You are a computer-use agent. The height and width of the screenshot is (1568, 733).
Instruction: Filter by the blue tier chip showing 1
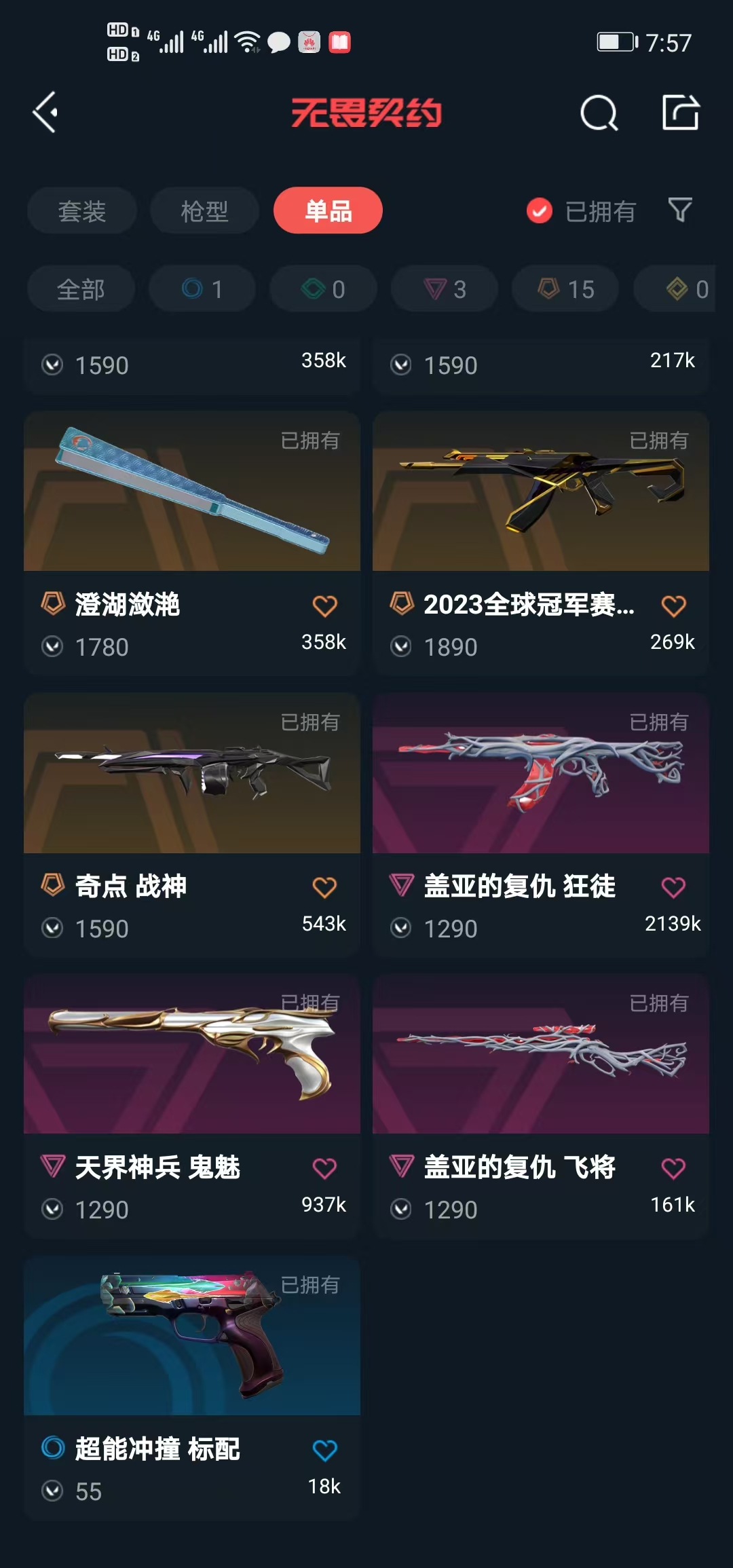[x=202, y=290]
